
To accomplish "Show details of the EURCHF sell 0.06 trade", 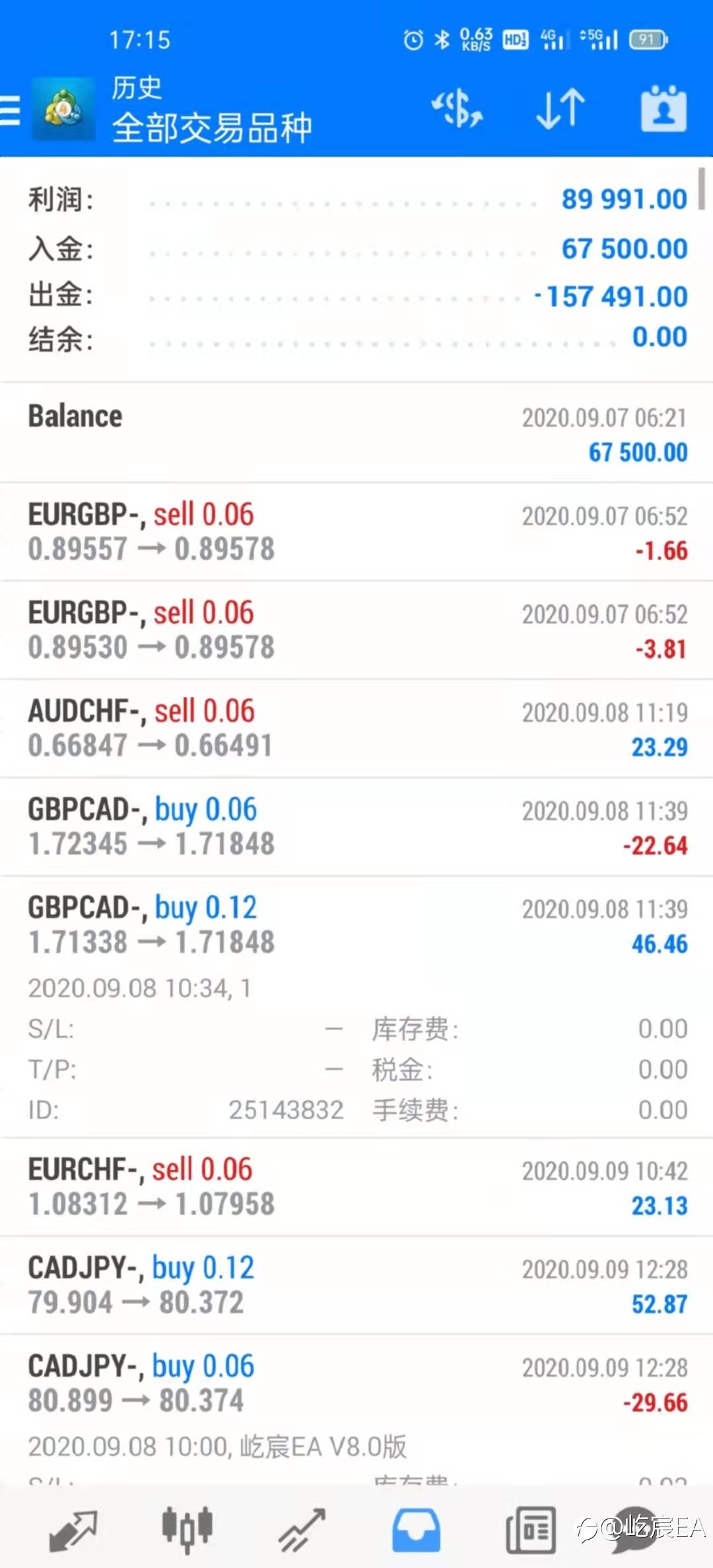I will click(356, 1187).
